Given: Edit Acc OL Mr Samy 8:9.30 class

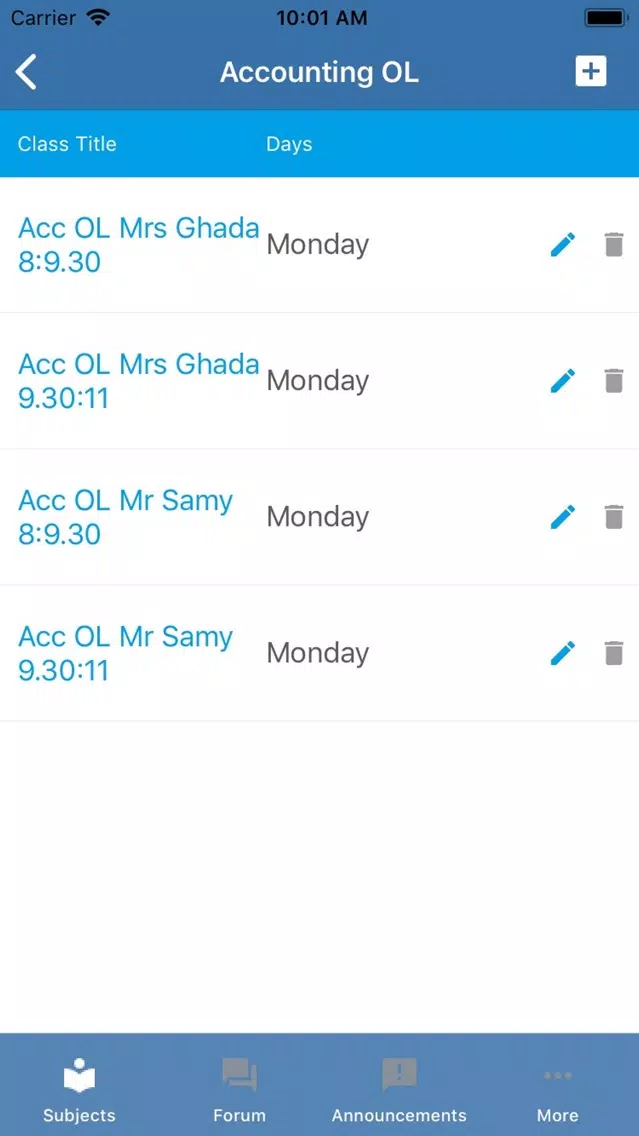Looking at the screenshot, I should point(563,517).
